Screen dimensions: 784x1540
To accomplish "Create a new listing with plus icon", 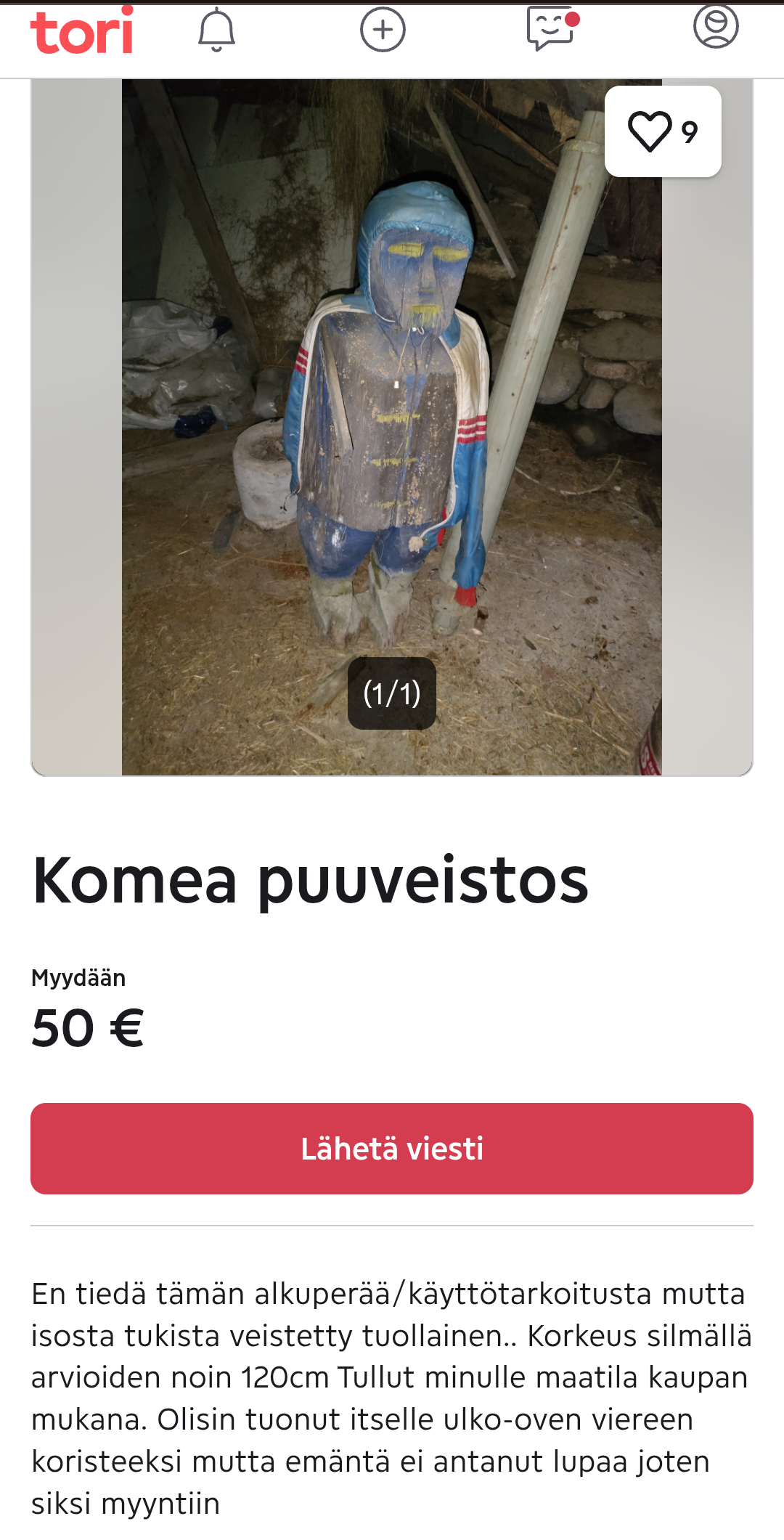I will (383, 30).
